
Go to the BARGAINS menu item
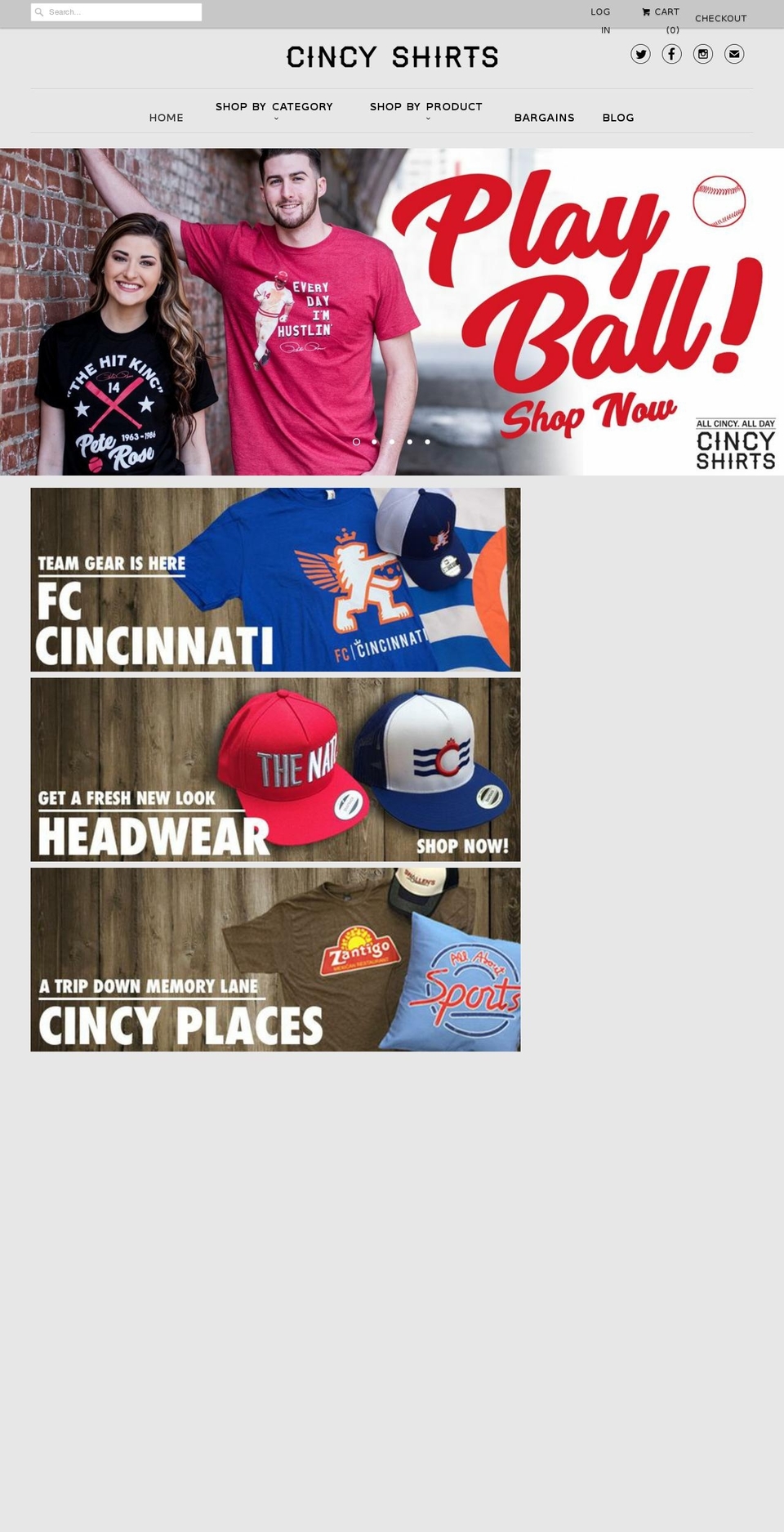(x=544, y=118)
